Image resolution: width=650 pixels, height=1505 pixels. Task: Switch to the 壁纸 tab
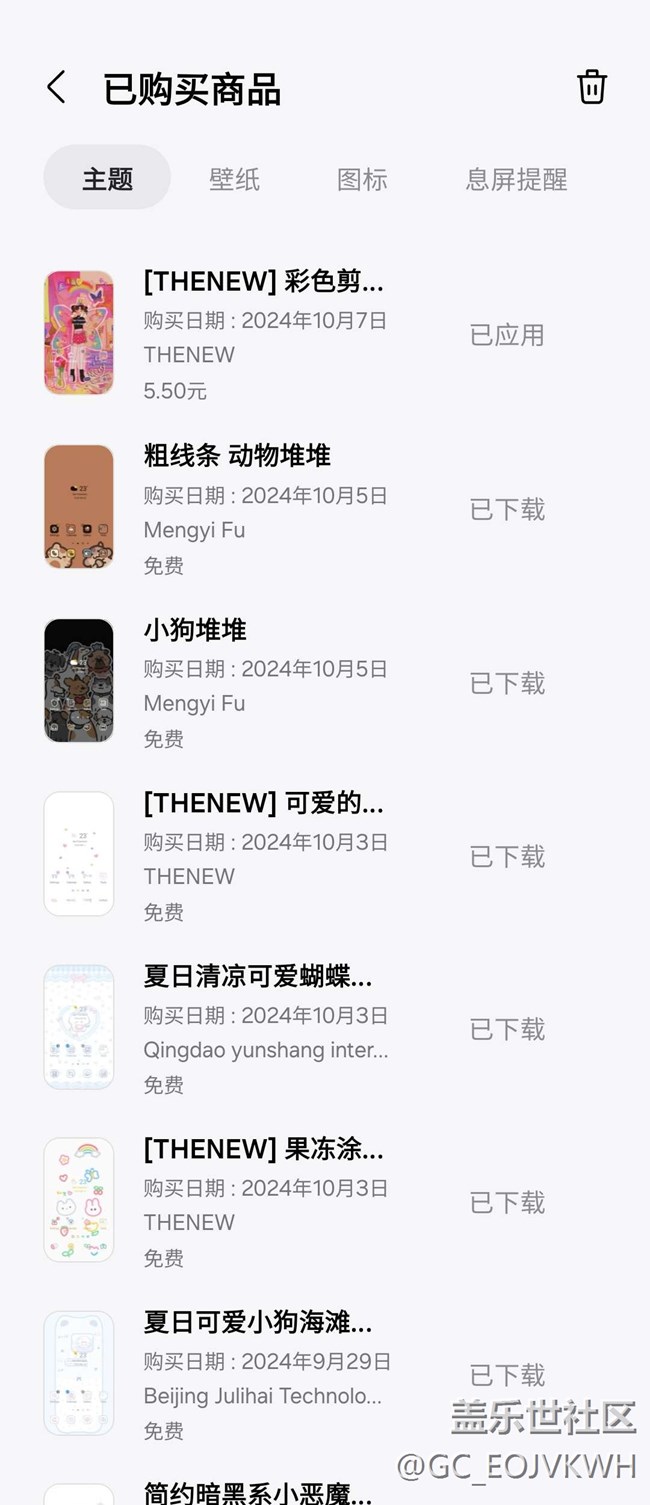235,179
